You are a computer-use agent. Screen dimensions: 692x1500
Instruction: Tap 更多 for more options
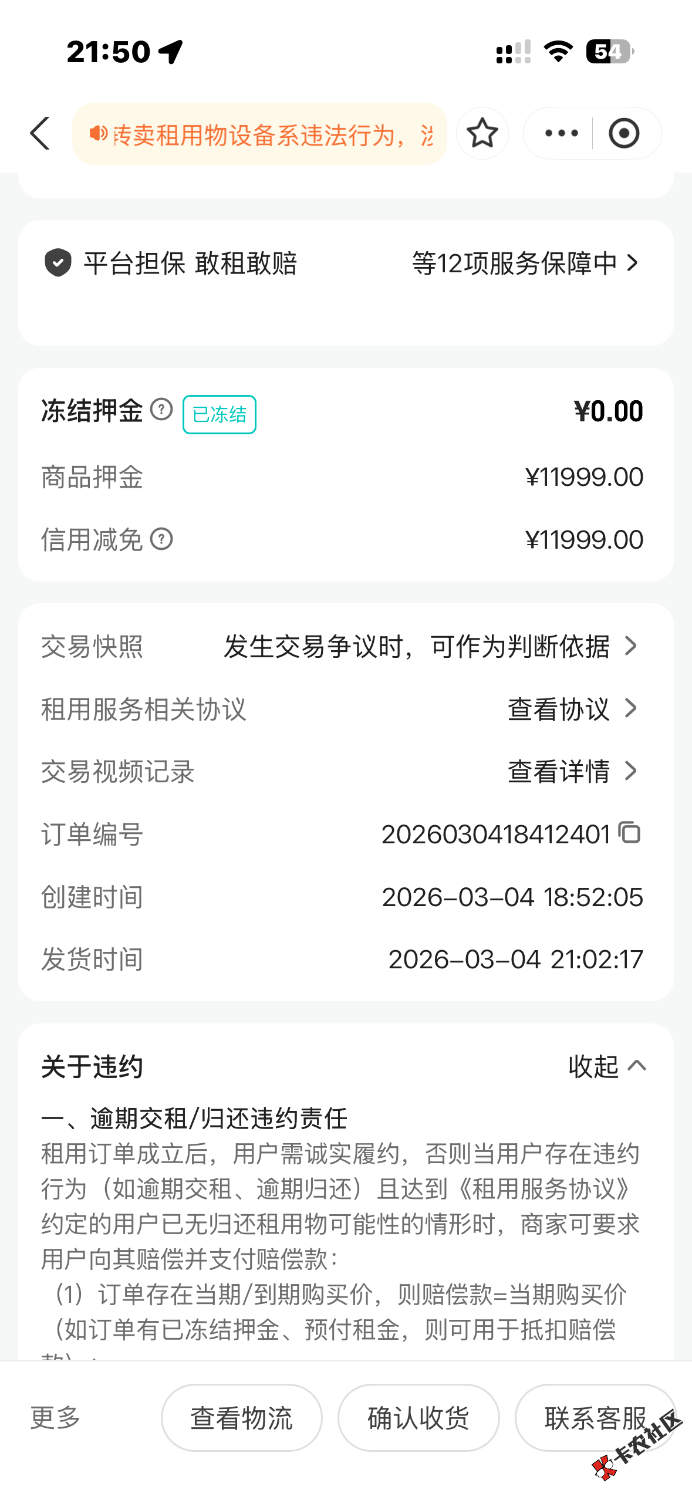coord(55,1417)
